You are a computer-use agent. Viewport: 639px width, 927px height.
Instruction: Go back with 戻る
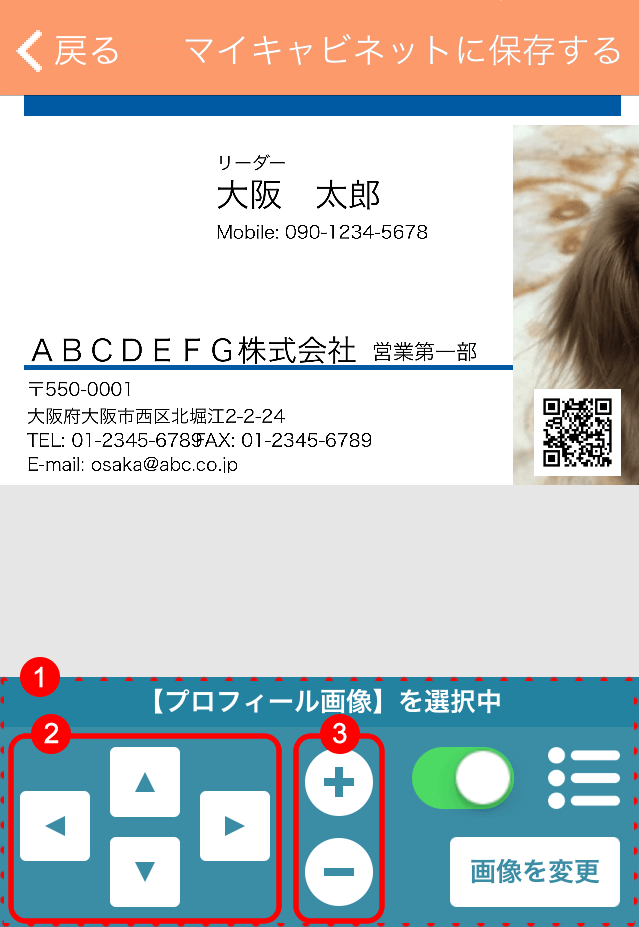(70, 50)
